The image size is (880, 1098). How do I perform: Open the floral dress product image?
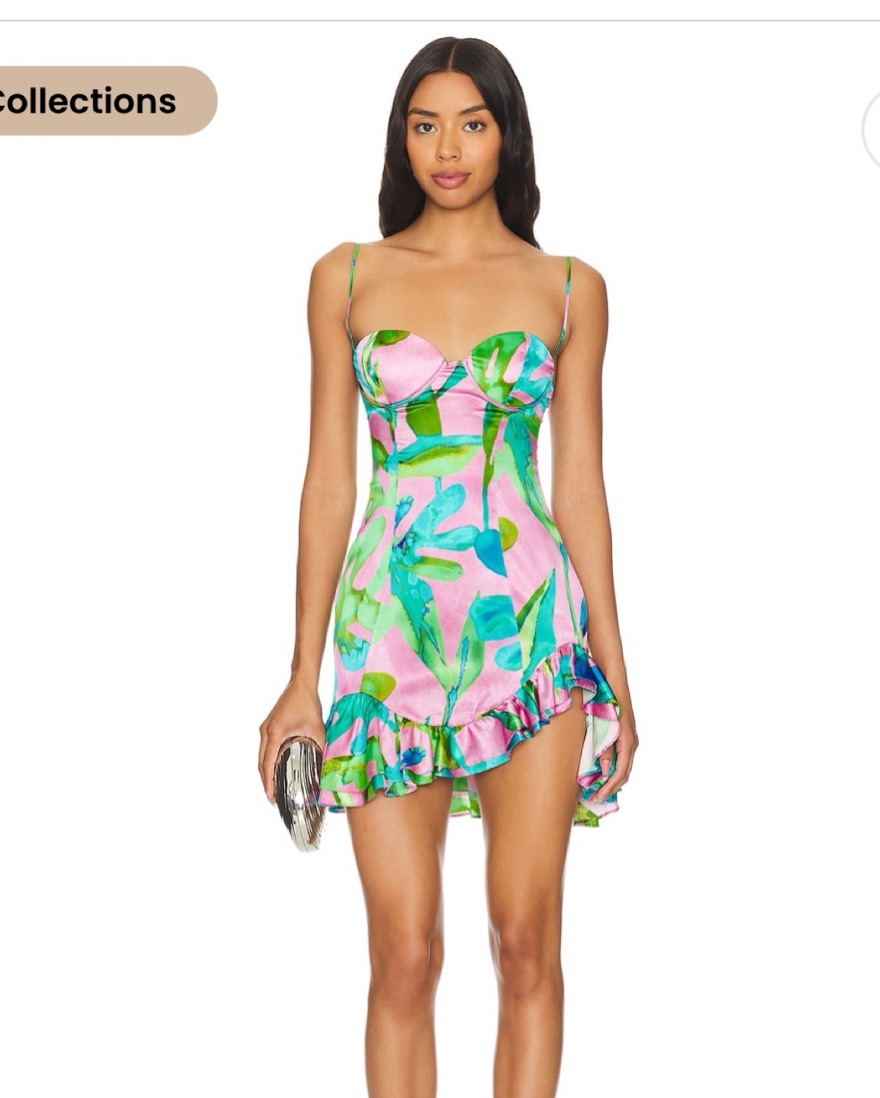click(x=460, y=560)
